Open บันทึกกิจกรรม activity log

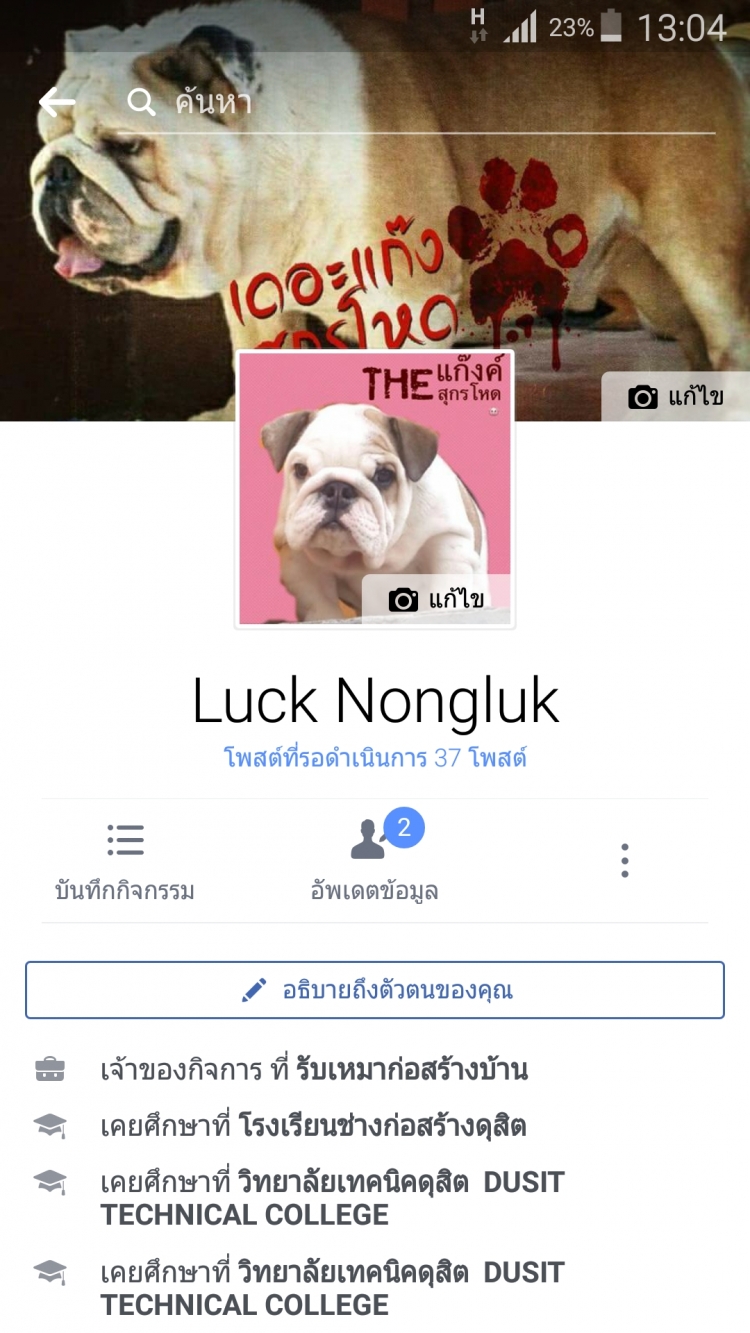pos(125,862)
